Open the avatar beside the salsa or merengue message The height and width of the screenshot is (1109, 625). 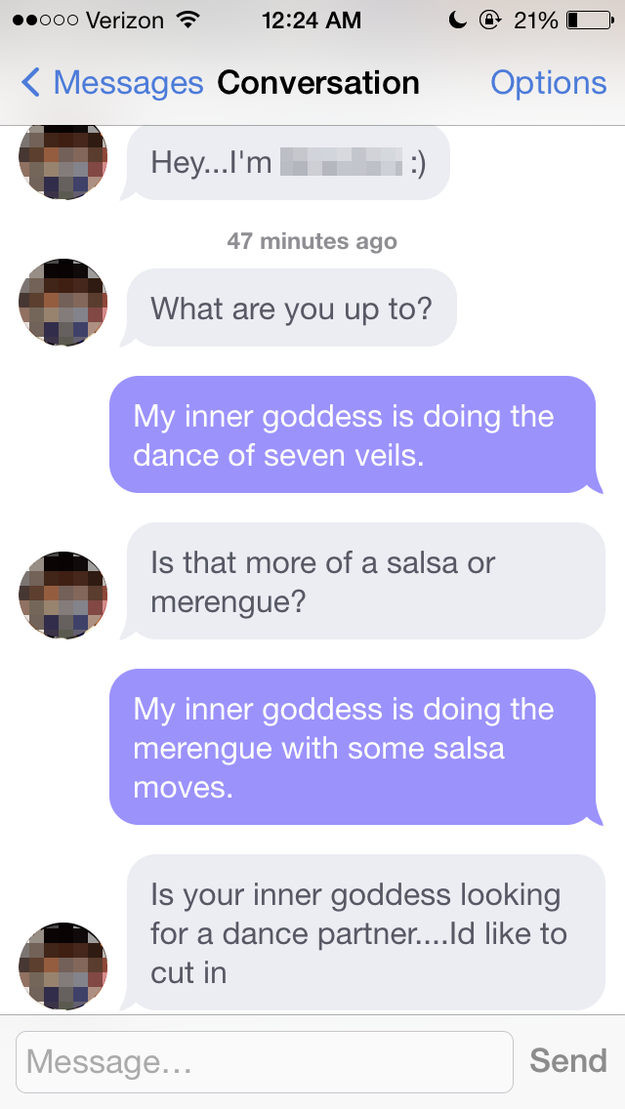[x=63, y=595]
